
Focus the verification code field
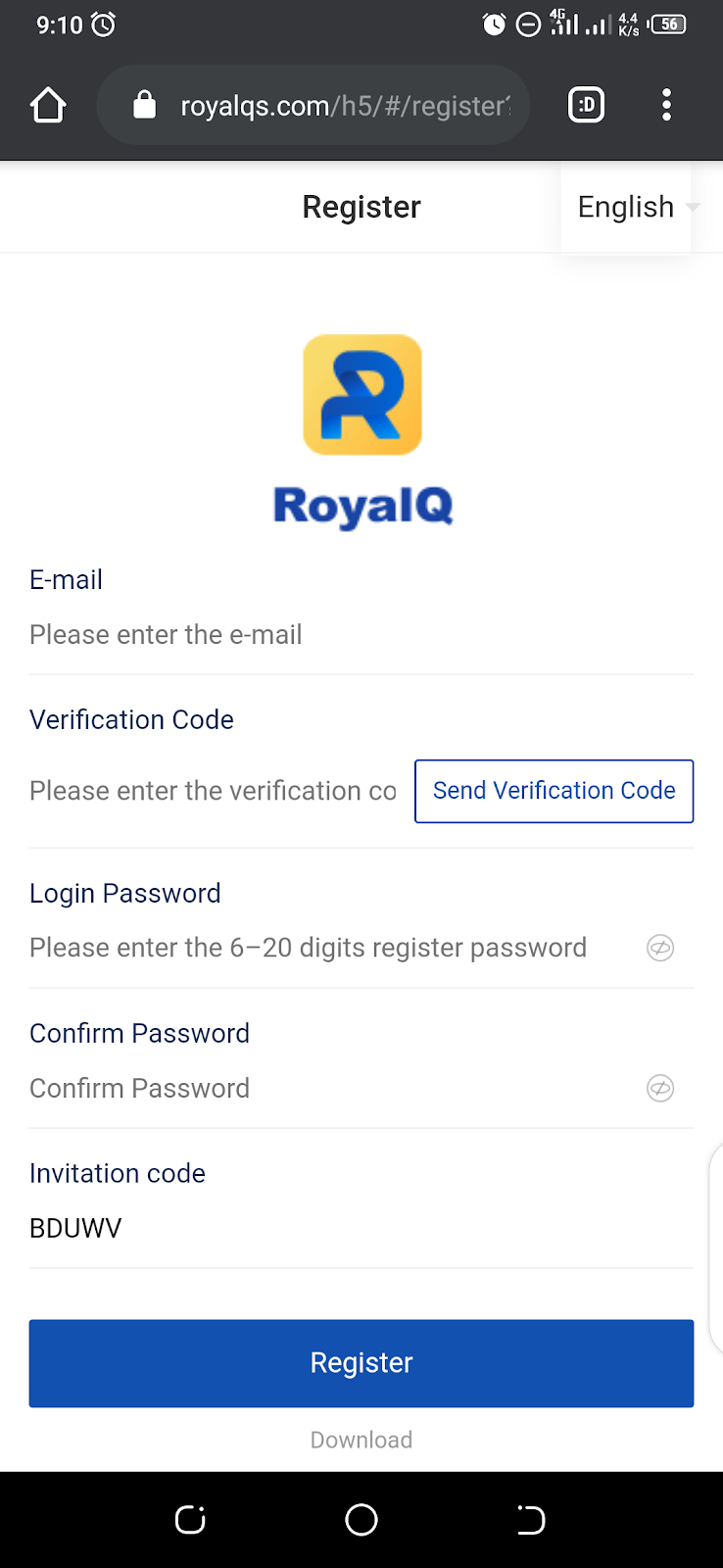pos(214,791)
